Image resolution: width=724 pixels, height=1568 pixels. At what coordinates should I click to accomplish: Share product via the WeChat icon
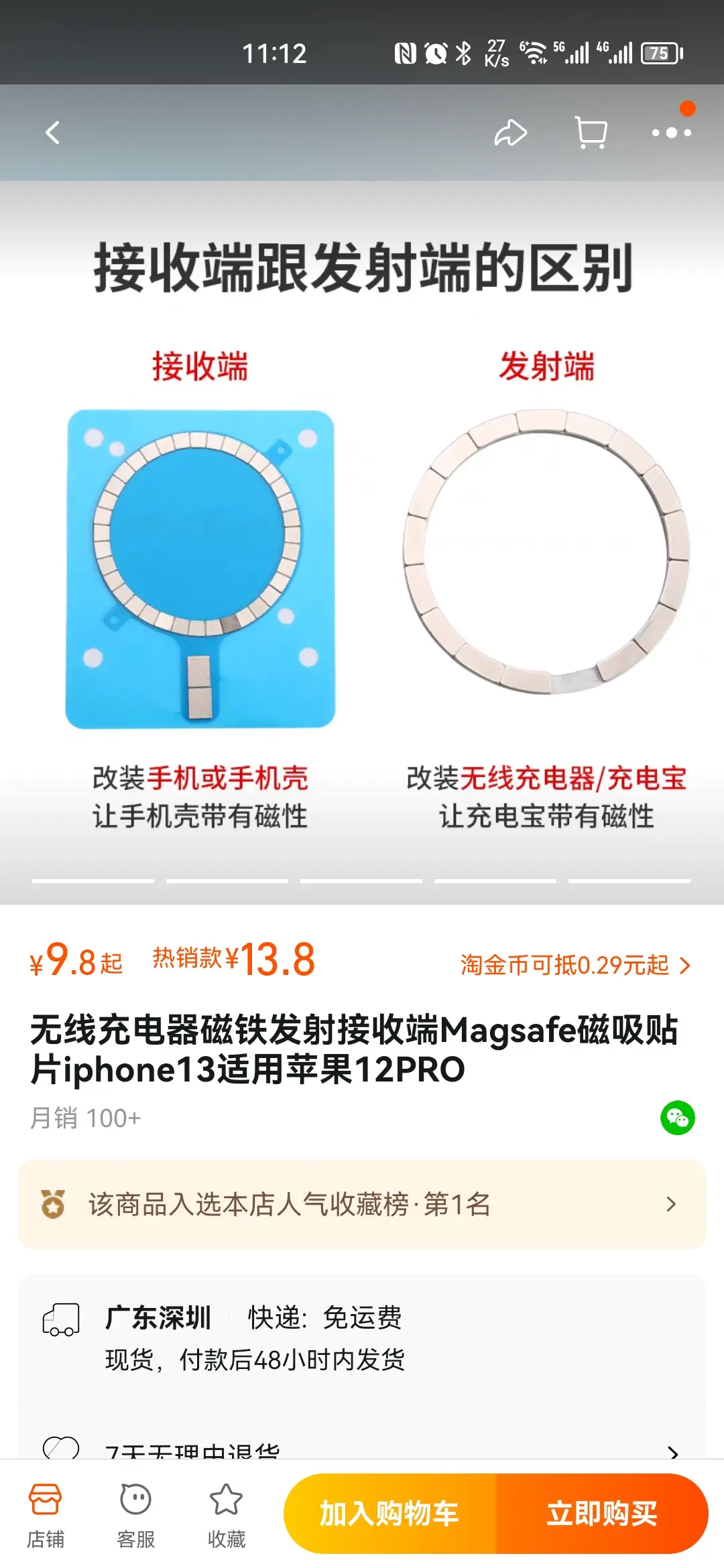coord(678,1118)
